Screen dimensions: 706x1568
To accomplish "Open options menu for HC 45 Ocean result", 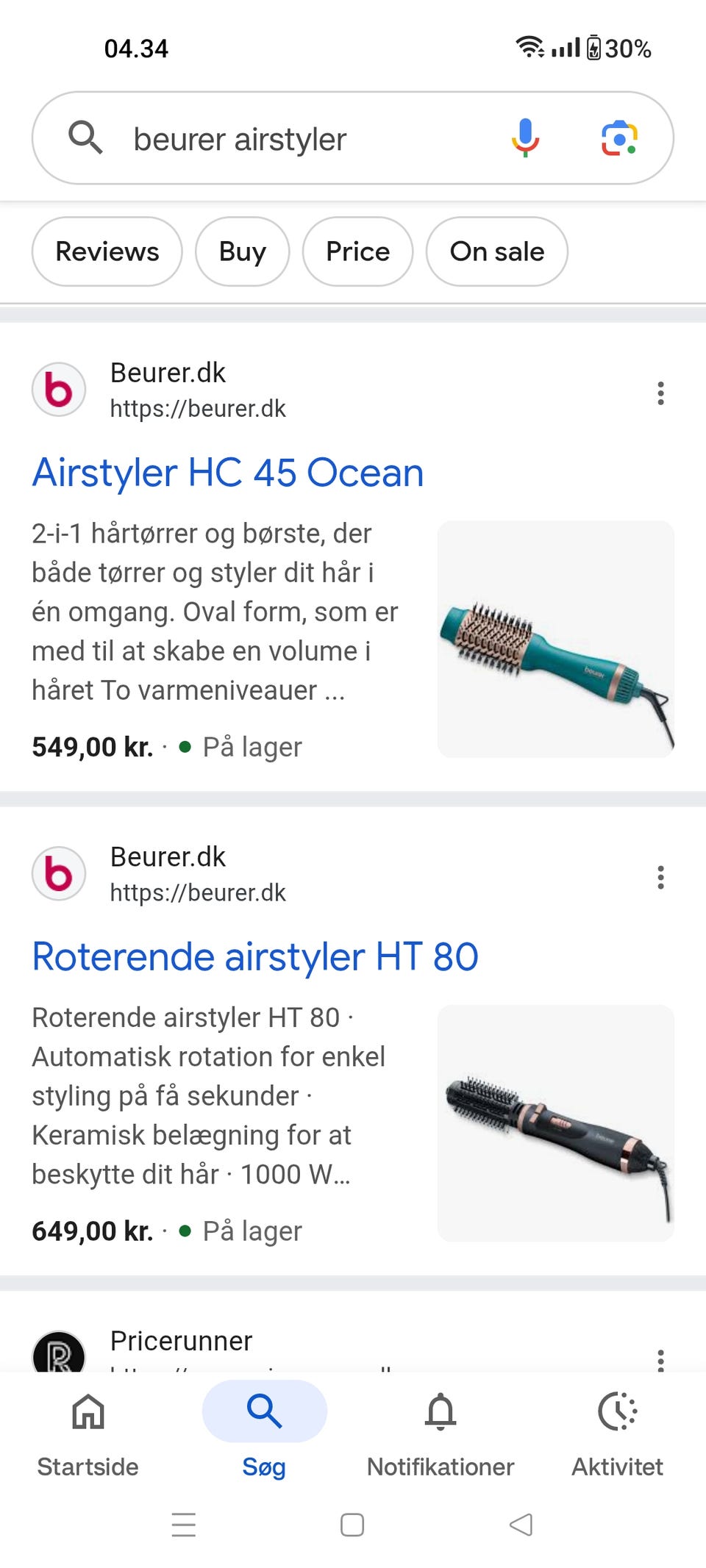I will tap(660, 393).
